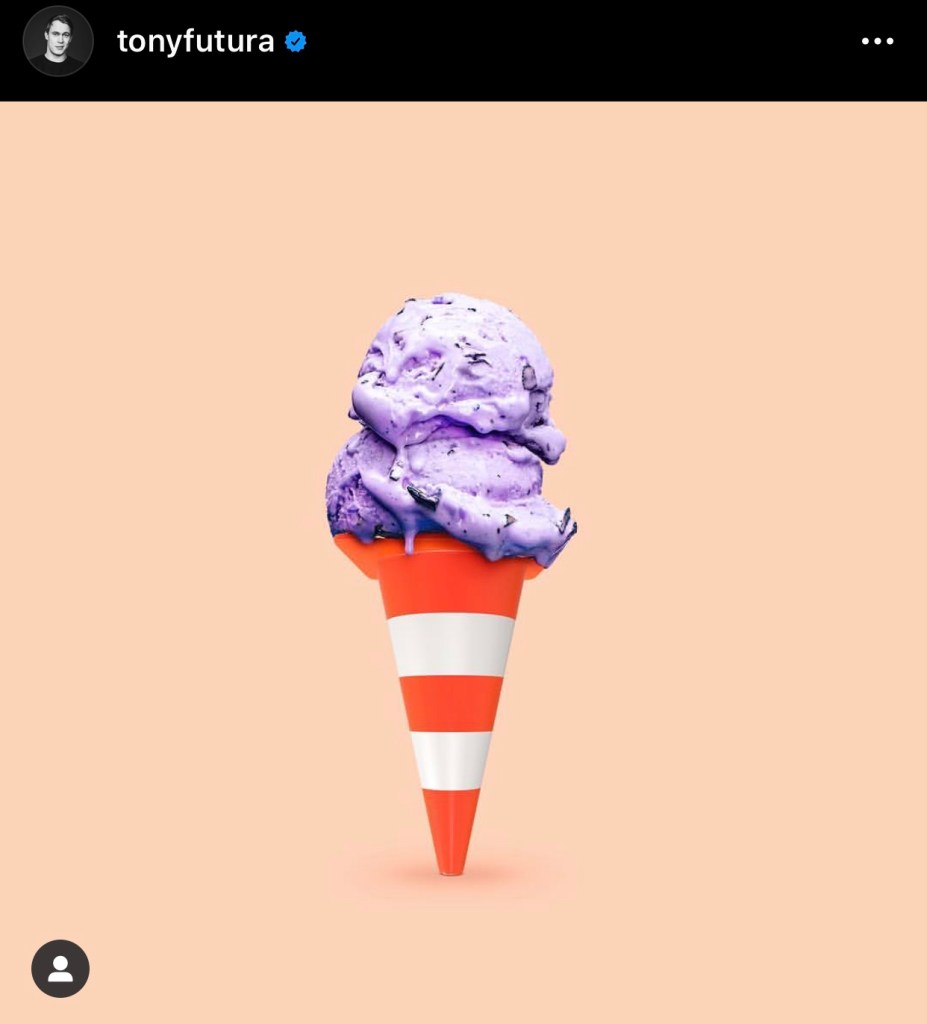Show tagged people on this post
The height and width of the screenshot is (1024, 927).
point(60,968)
